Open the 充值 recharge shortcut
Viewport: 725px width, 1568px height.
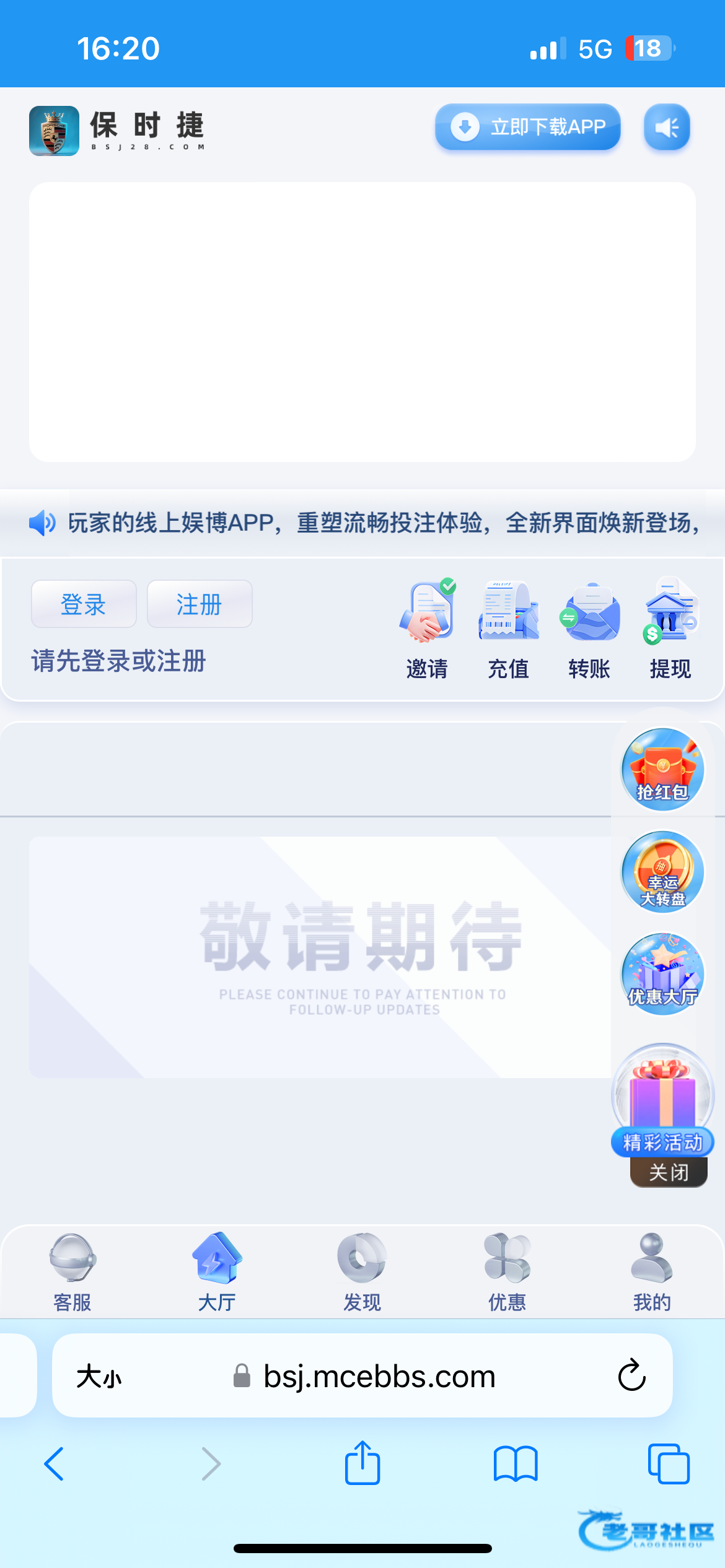(x=508, y=629)
